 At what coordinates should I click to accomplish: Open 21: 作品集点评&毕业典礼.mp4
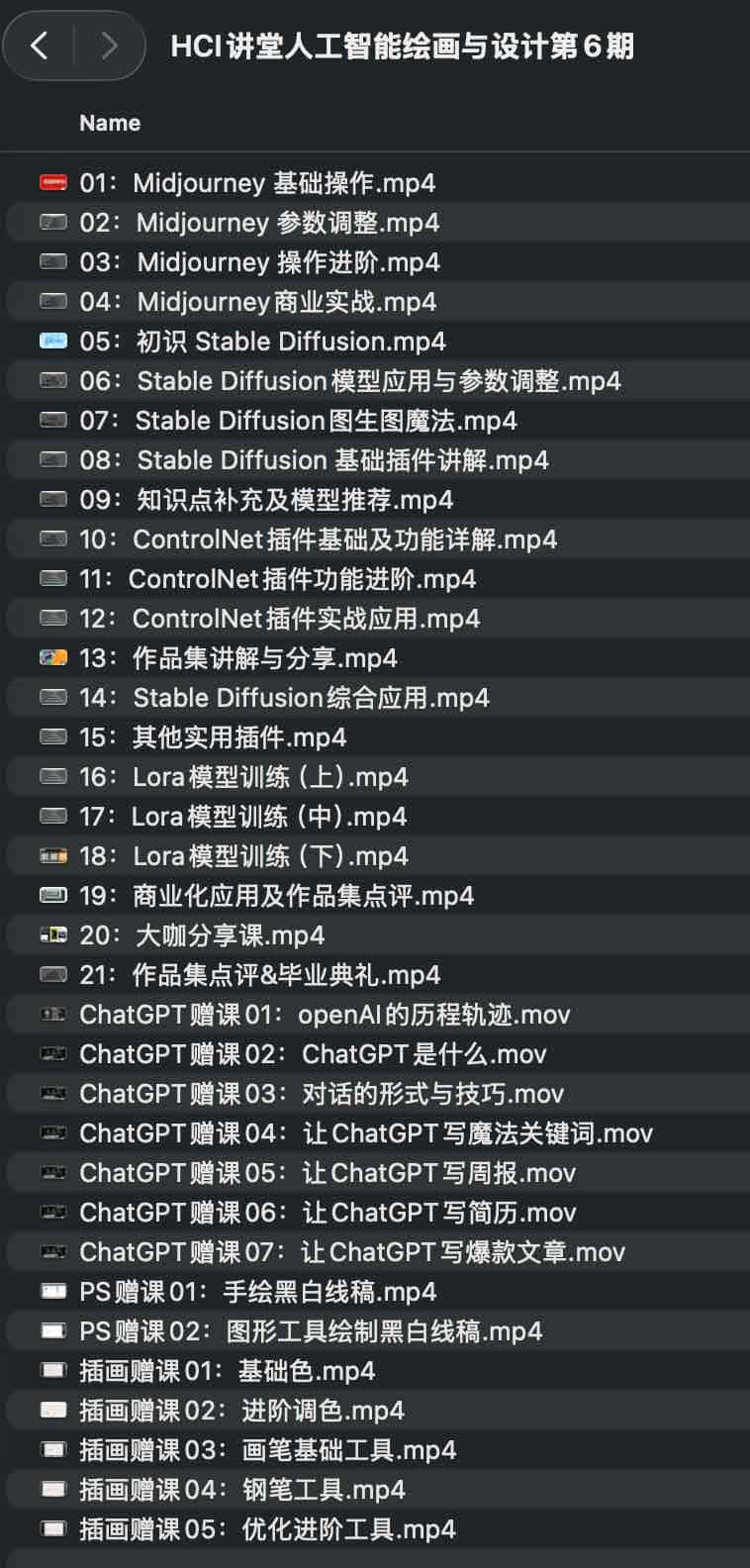259,975
